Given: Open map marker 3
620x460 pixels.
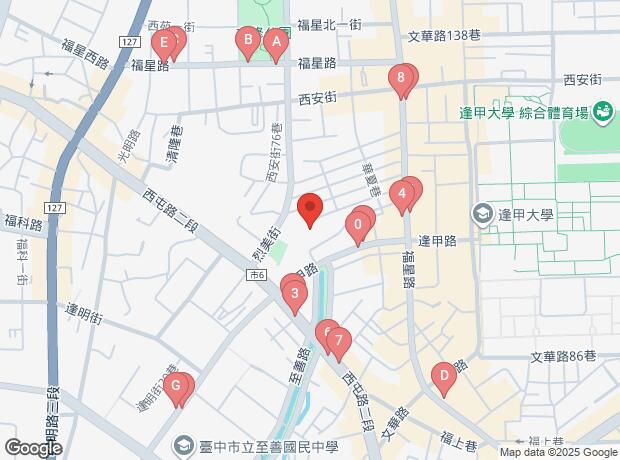Looking at the screenshot, I should (294, 293).
